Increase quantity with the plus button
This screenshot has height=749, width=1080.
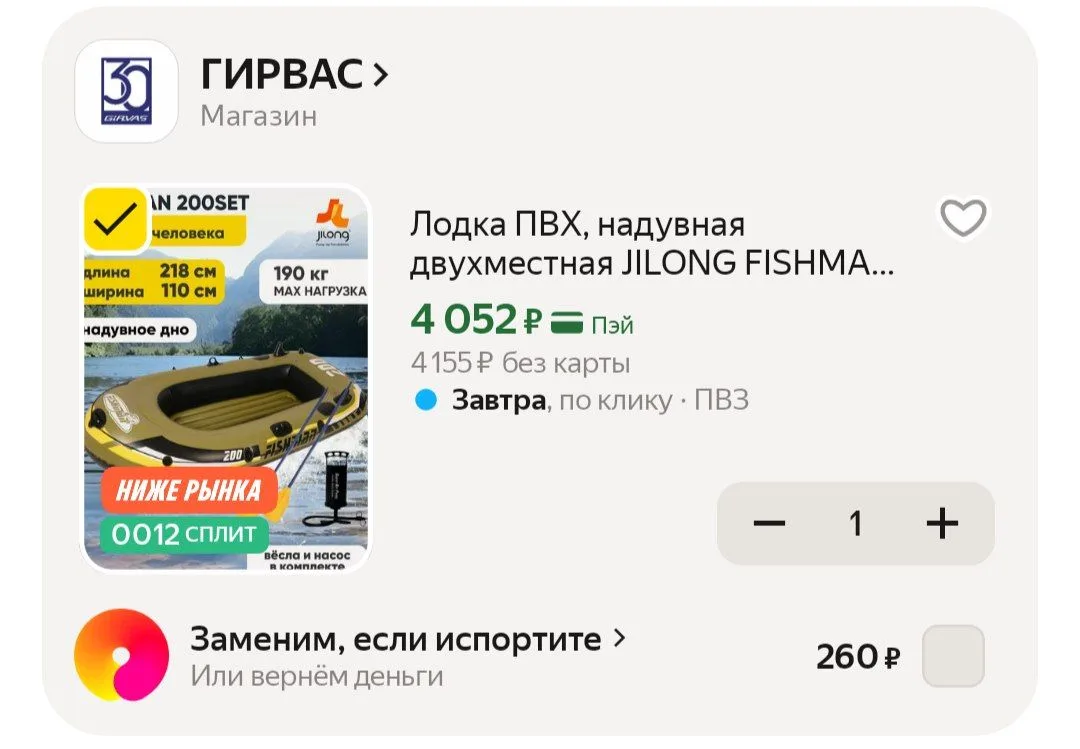(x=942, y=524)
